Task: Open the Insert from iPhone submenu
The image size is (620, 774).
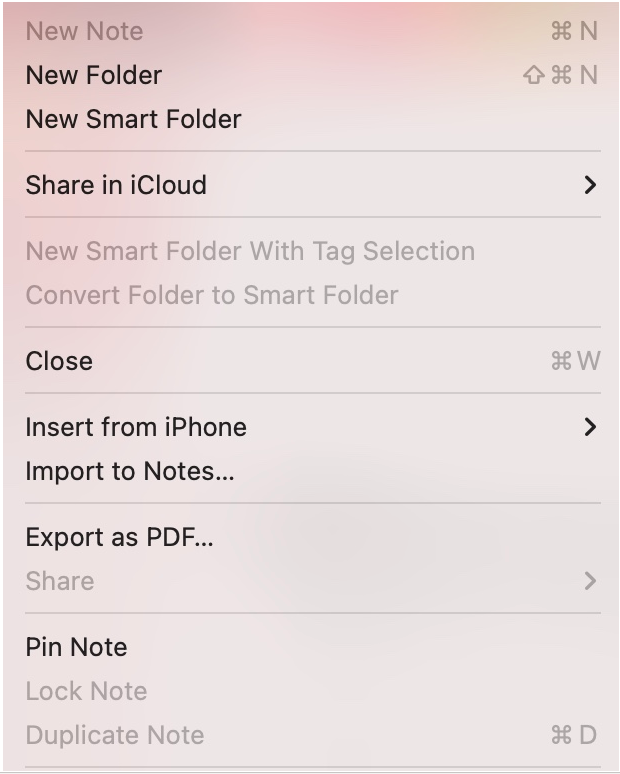Action: (136, 427)
